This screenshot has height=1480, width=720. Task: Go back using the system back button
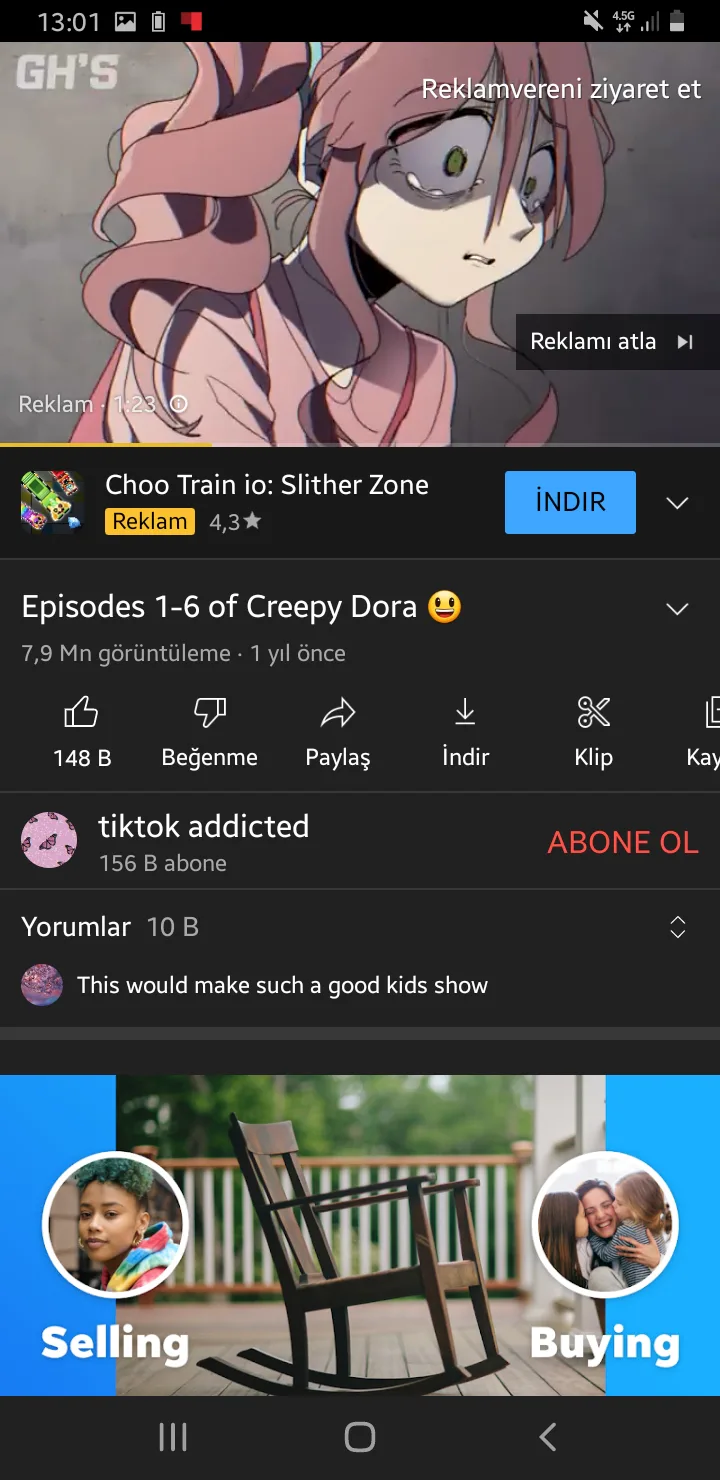[x=547, y=1437]
